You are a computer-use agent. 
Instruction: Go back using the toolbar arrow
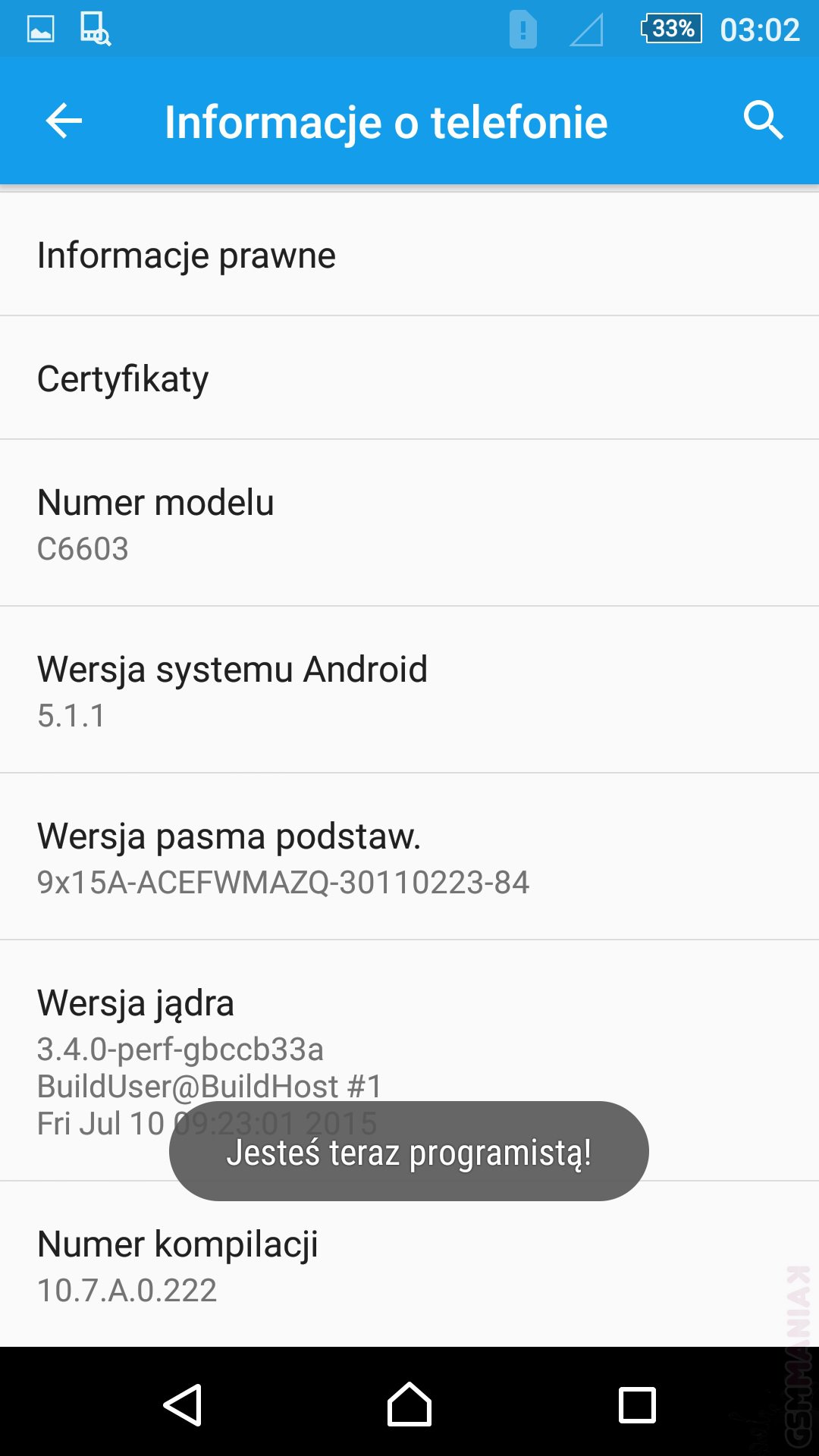coord(64,121)
